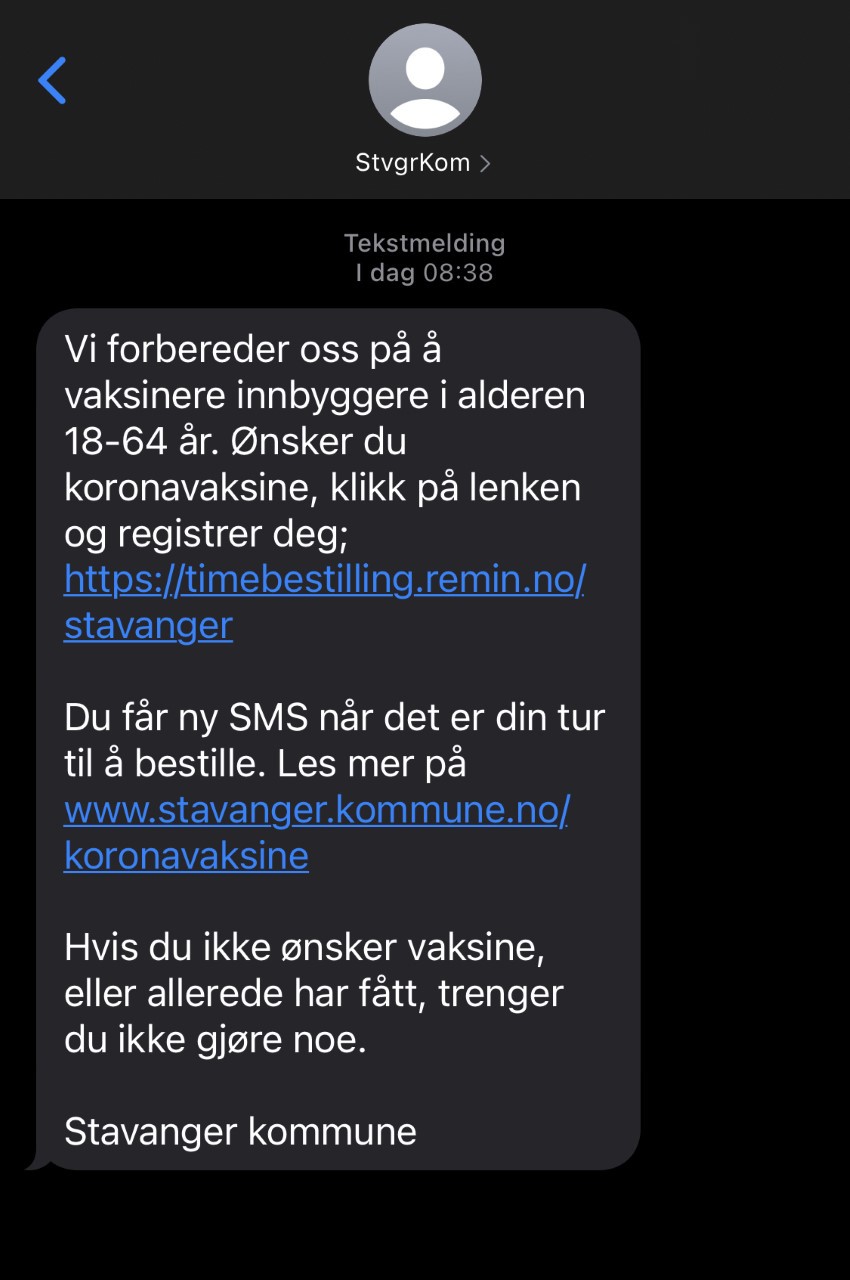850x1280 pixels.
Task: Tap the person silhouette inside the avatar
Action: pos(425,80)
